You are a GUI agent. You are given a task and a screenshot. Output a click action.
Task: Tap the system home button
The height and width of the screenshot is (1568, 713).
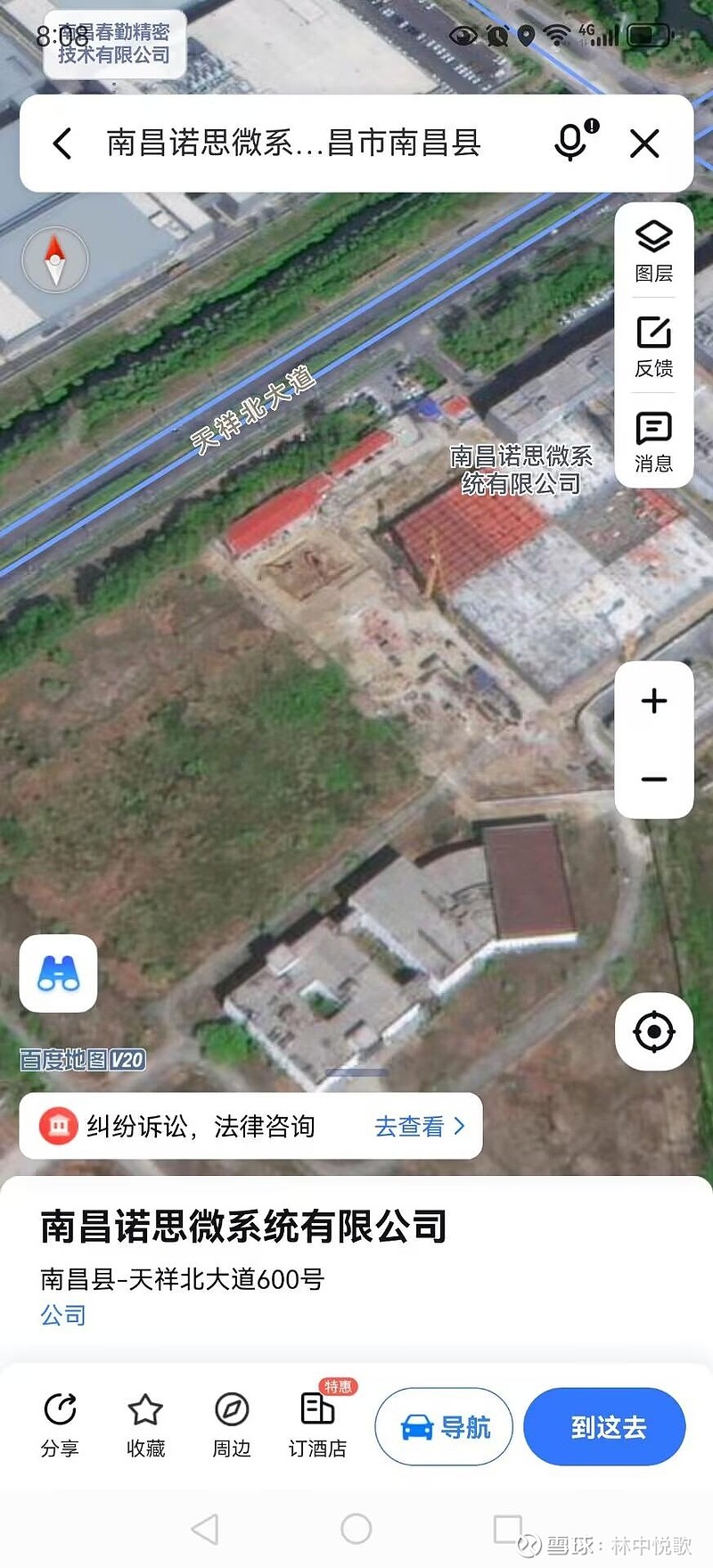click(x=356, y=1530)
